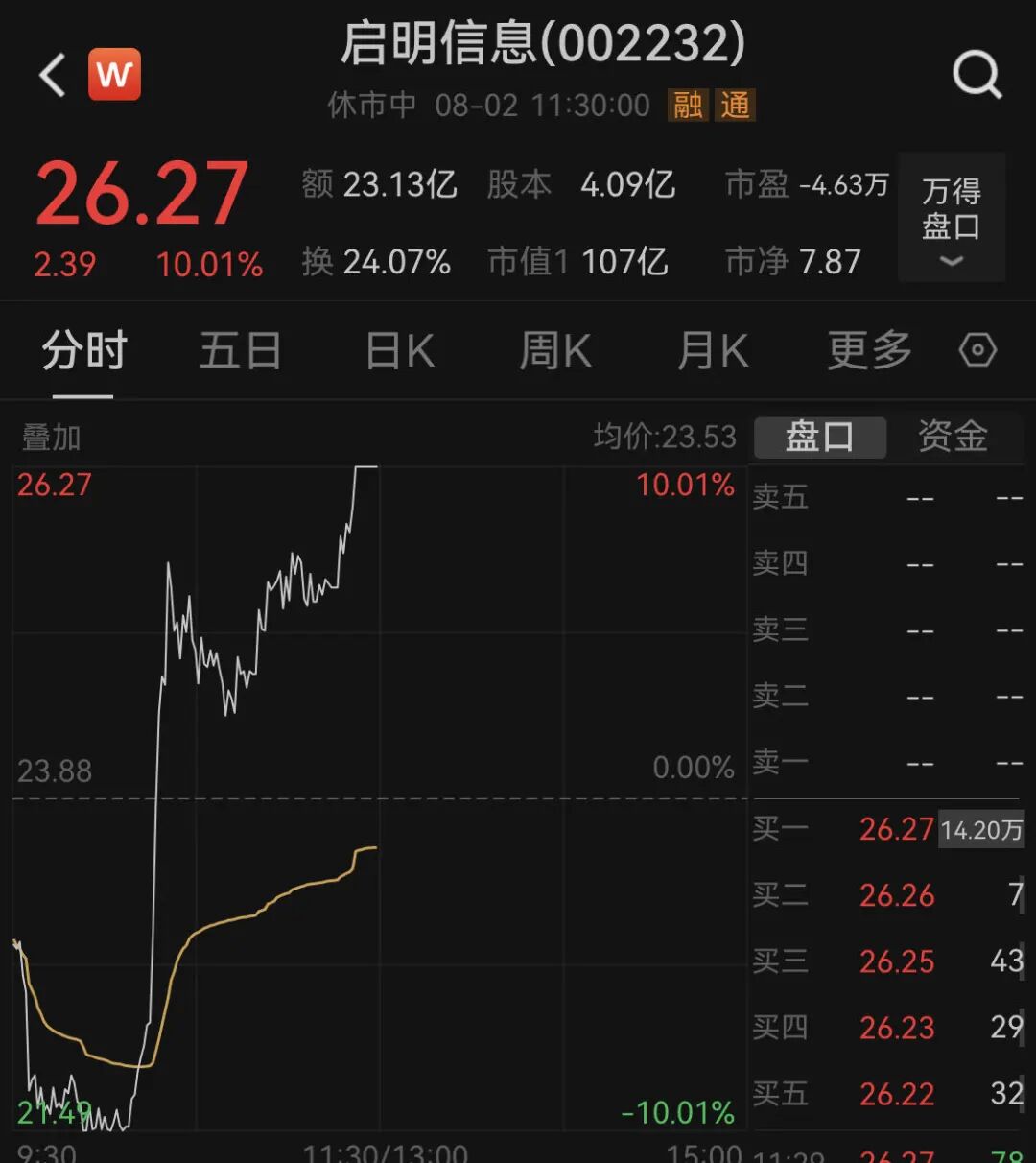Tap the orange W app icon
The image size is (1036, 1163).
click(115, 75)
